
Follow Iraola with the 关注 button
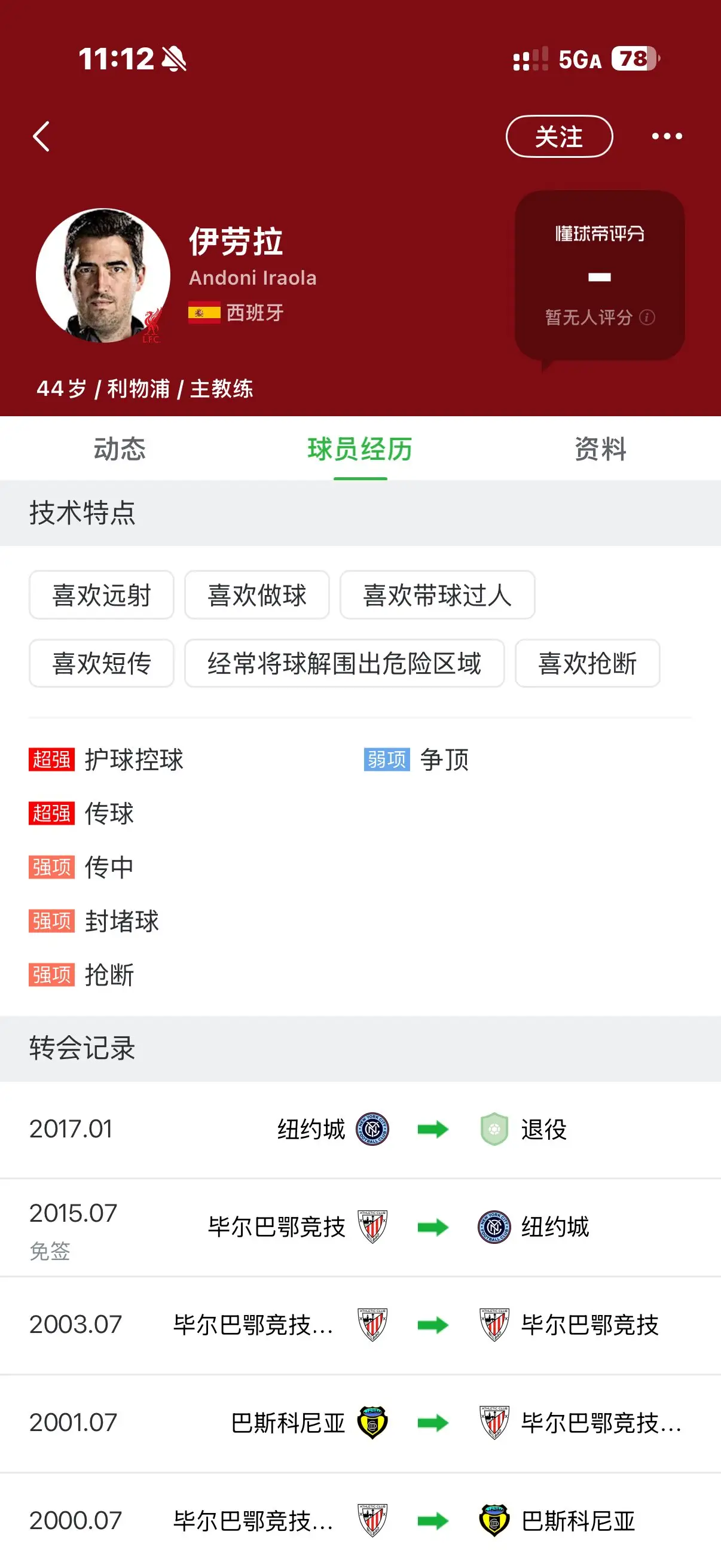[x=559, y=136]
